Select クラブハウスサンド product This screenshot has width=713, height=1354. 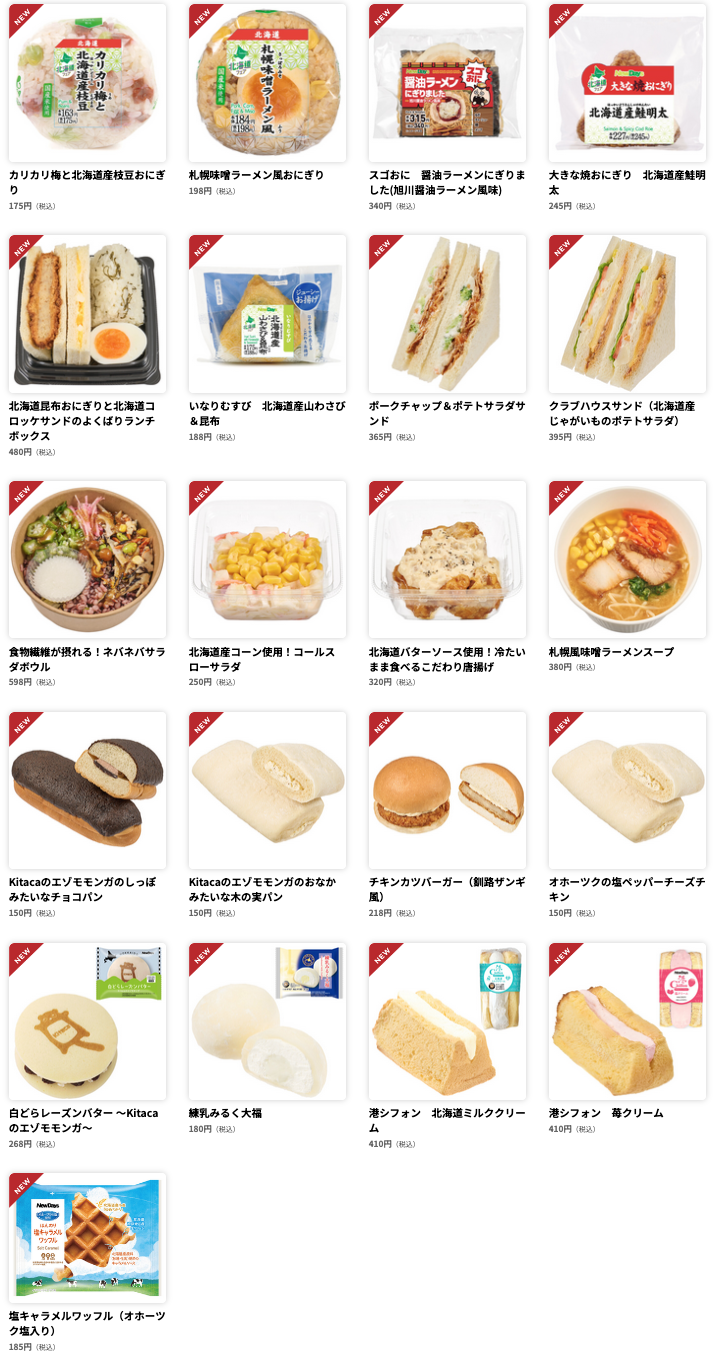tap(628, 314)
